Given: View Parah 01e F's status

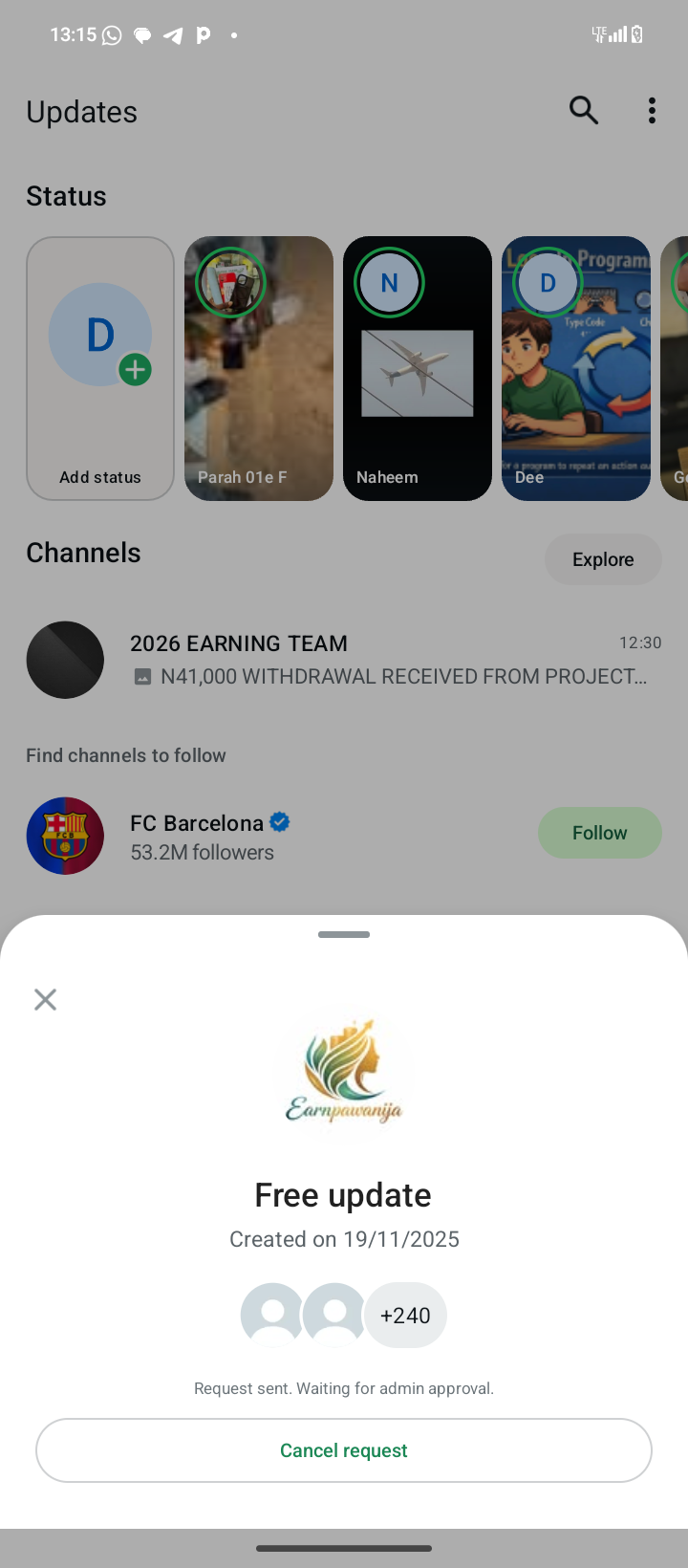Looking at the screenshot, I should (x=259, y=368).
